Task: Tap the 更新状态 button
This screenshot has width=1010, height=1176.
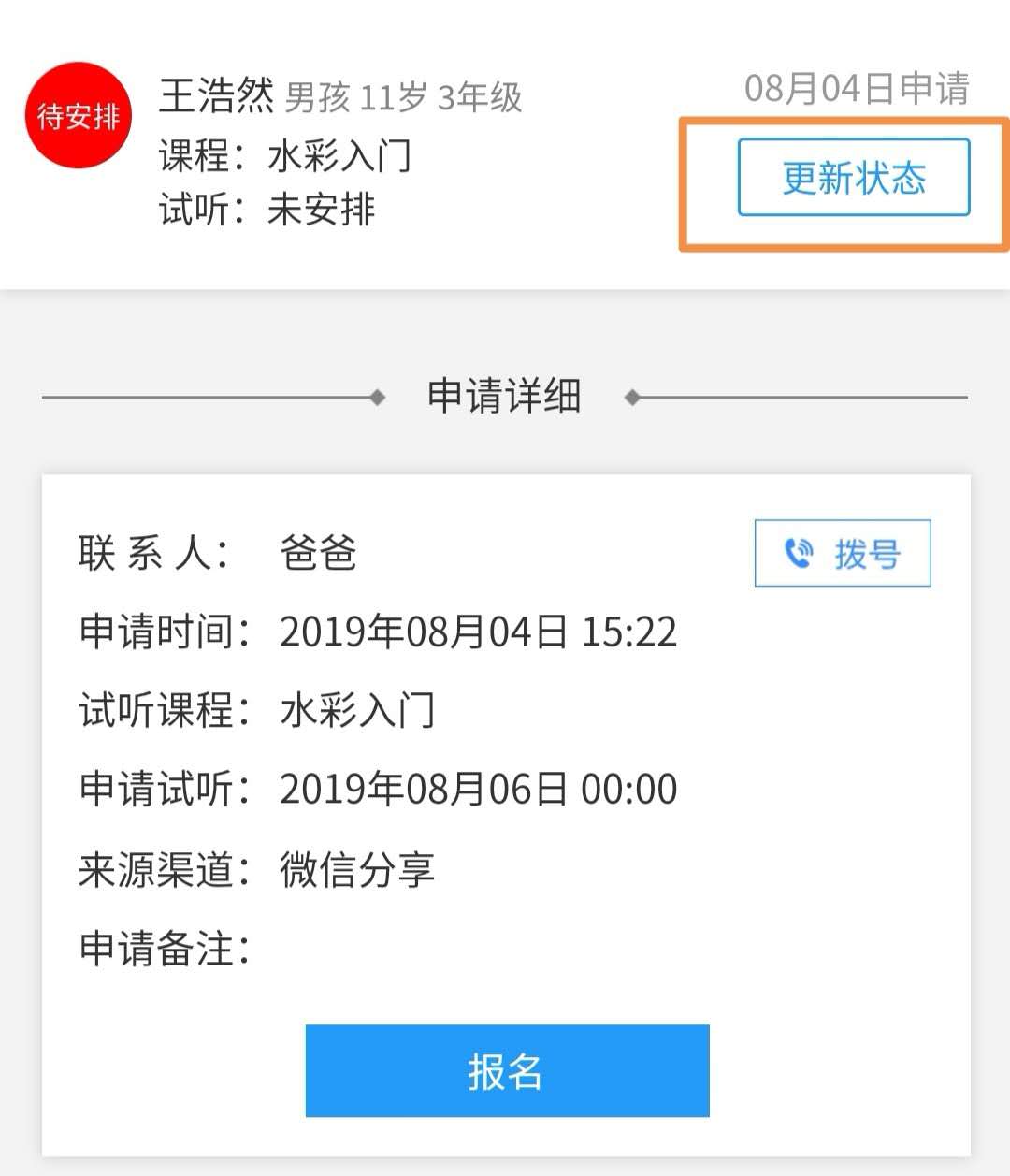Action: (x=853, y=178)
